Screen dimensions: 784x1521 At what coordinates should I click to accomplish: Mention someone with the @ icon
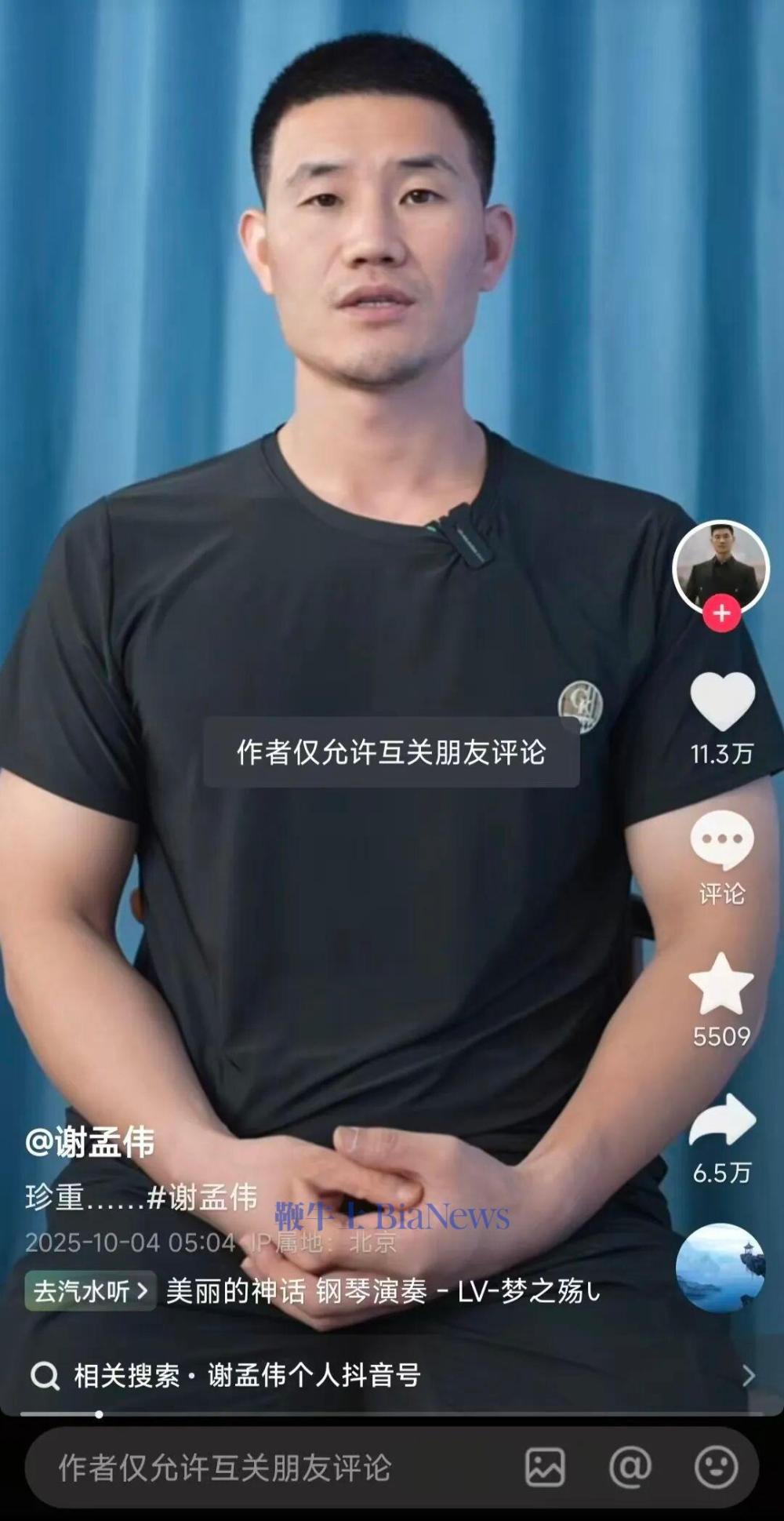click(630, 1466)
